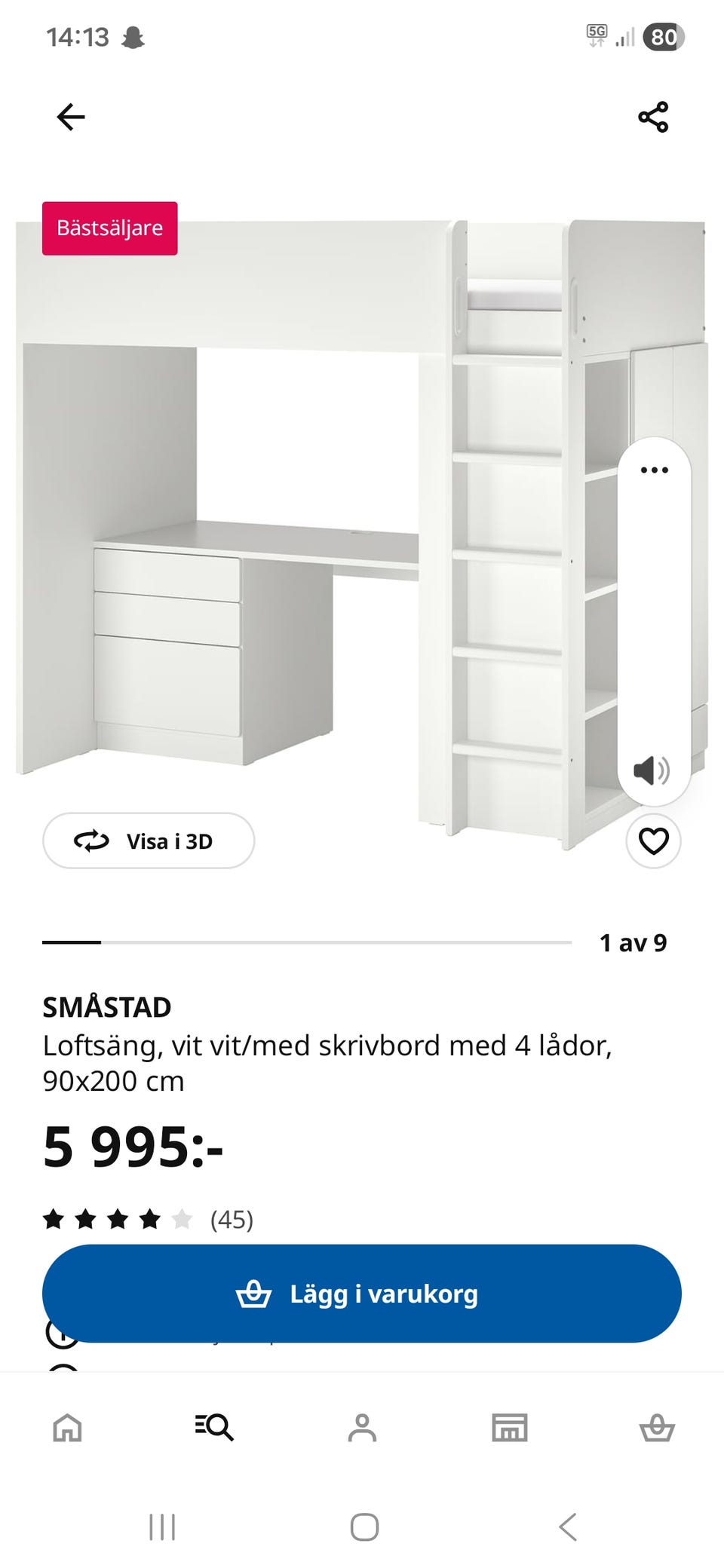The image size is (724, 1568).
Task: Tap Visa i 3D button
Action: pos(149,841)
